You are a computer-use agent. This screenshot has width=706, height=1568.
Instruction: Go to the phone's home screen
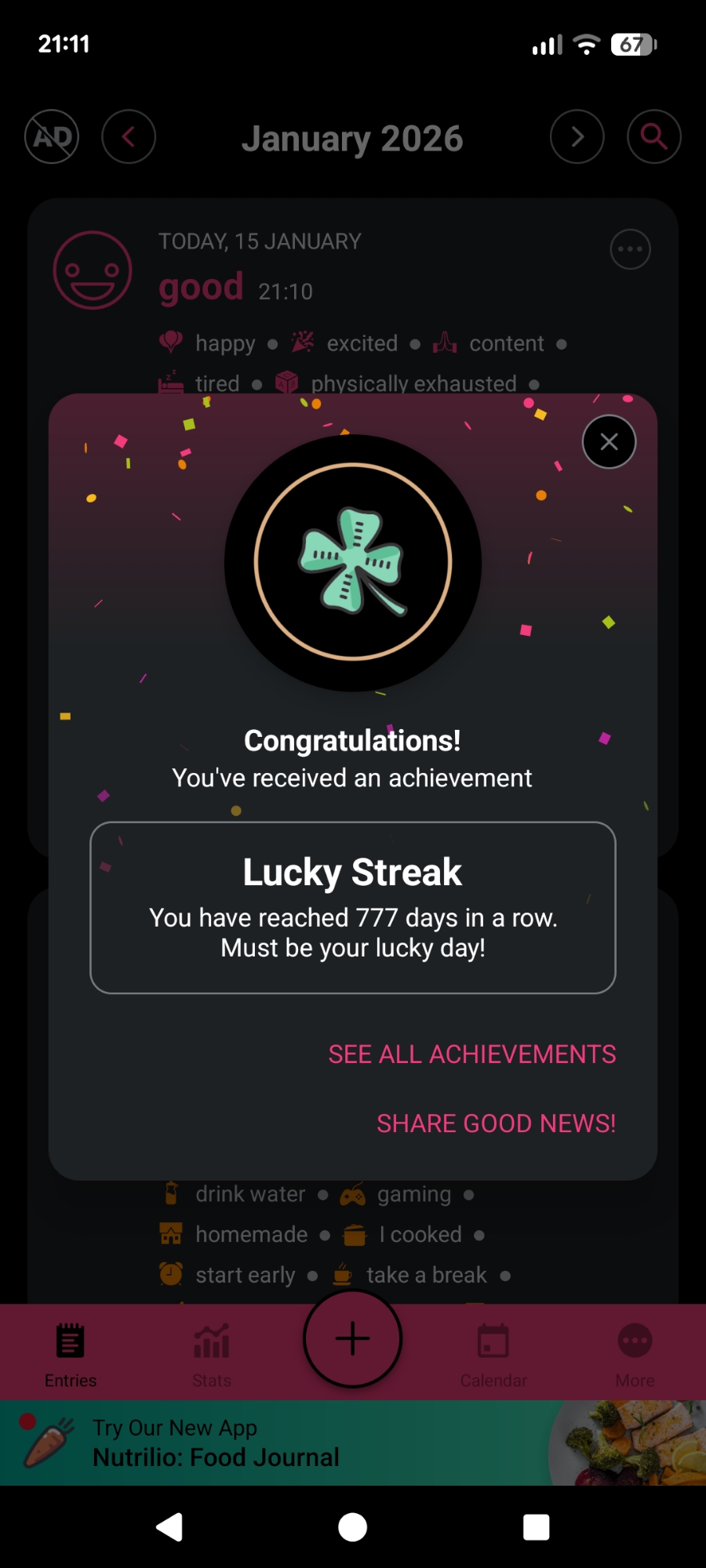(x=353, y=1527)
